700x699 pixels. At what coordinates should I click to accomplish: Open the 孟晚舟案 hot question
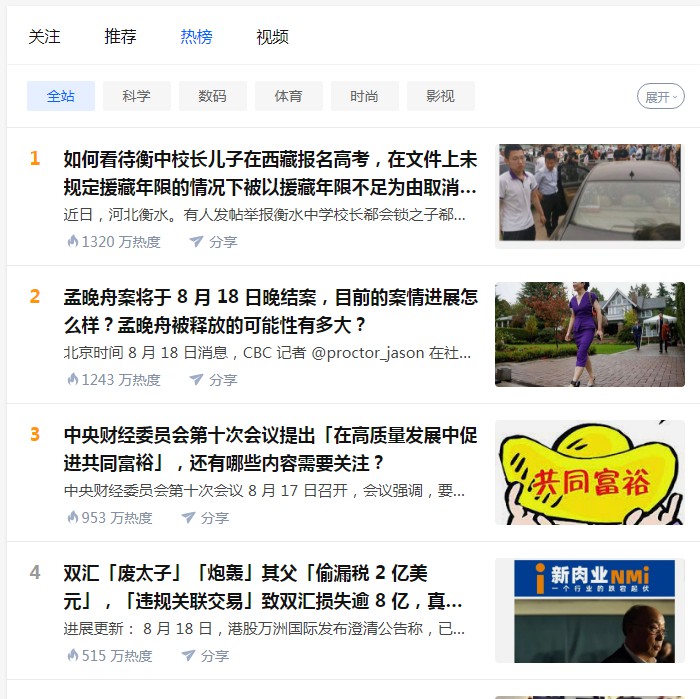coord(270,311)
